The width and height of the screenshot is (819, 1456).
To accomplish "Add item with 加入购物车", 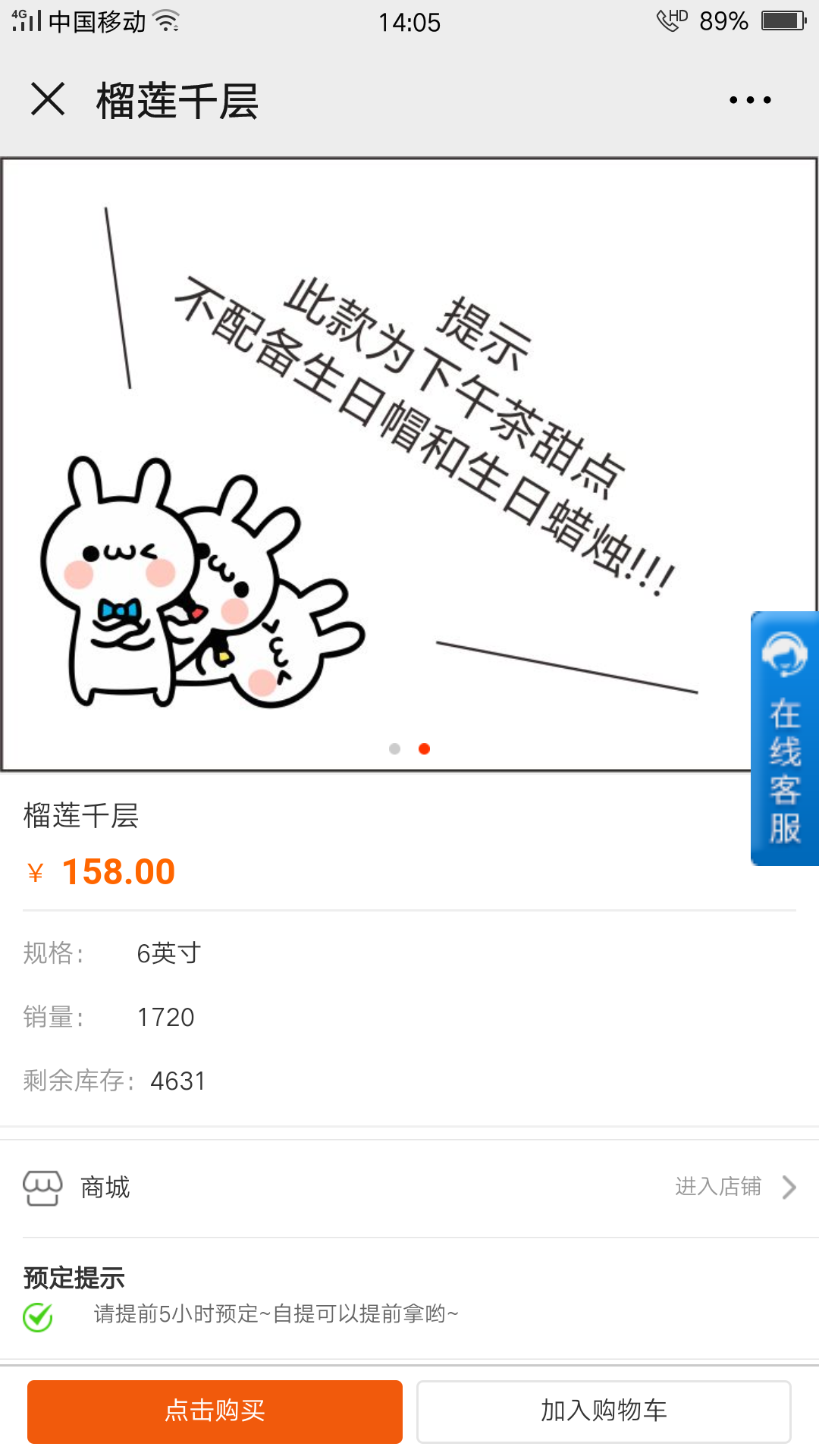I will pos(604,1411).
